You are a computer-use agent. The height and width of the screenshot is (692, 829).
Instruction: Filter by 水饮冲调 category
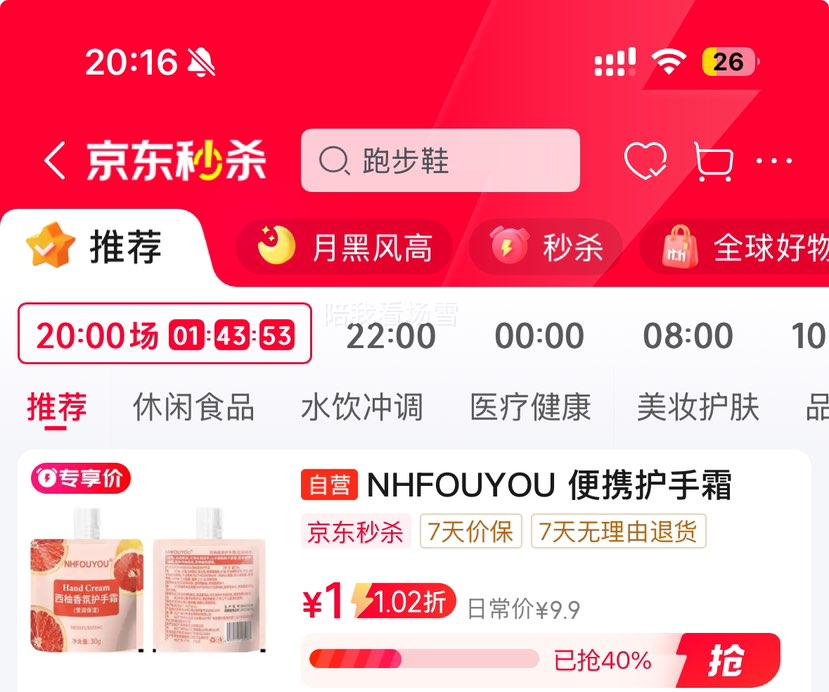point(362,408)
